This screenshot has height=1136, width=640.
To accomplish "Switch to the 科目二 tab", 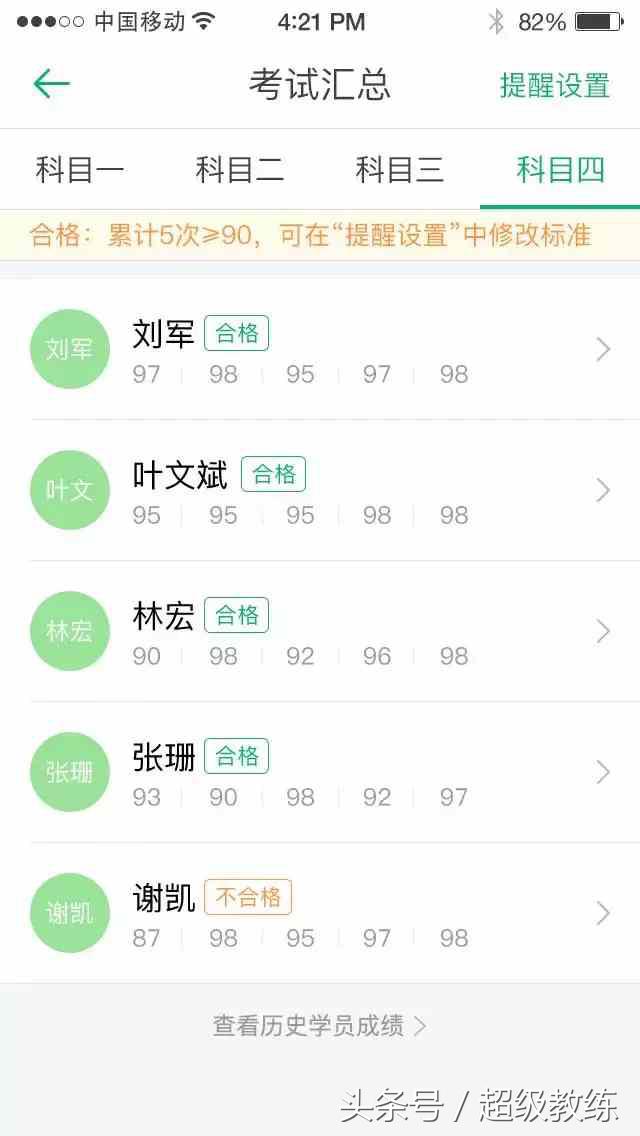I will tap(240, 171).
